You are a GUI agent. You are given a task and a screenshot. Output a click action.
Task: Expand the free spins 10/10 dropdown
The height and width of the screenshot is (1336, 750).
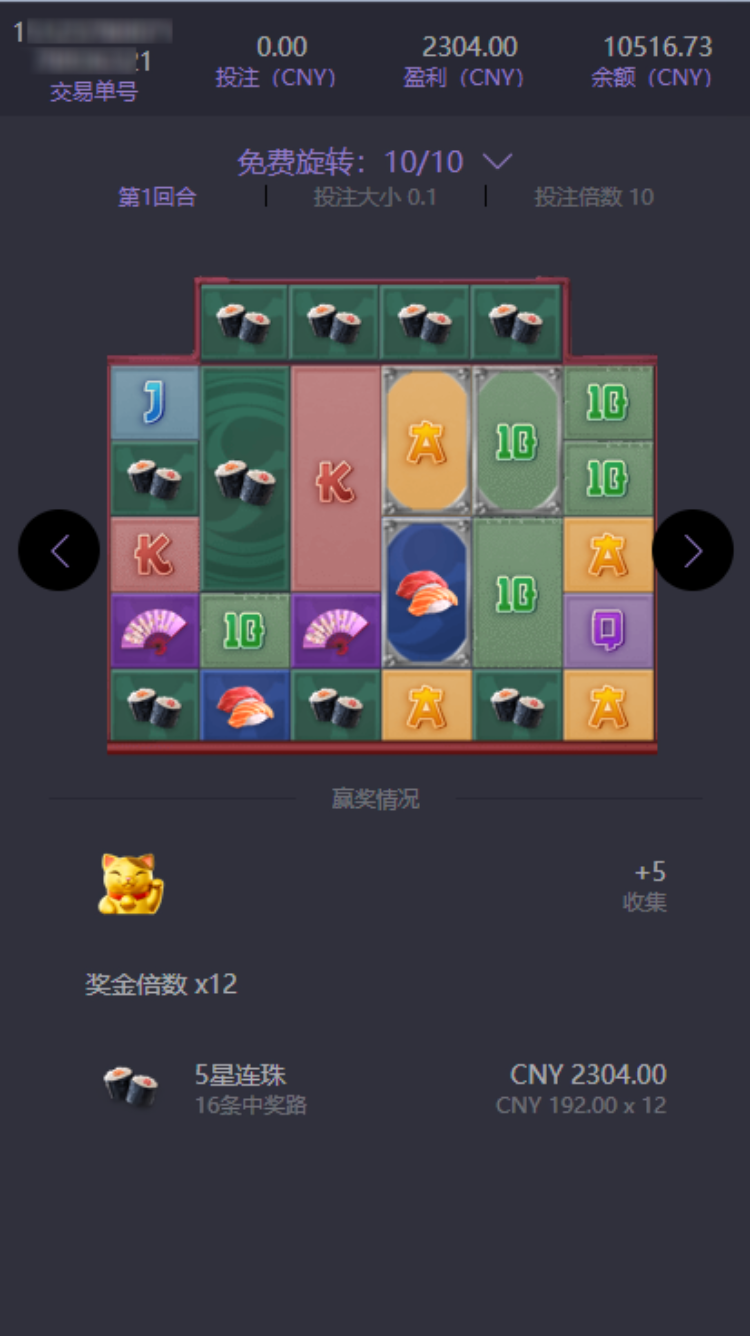pyautogui.click(x=497, y=161)
